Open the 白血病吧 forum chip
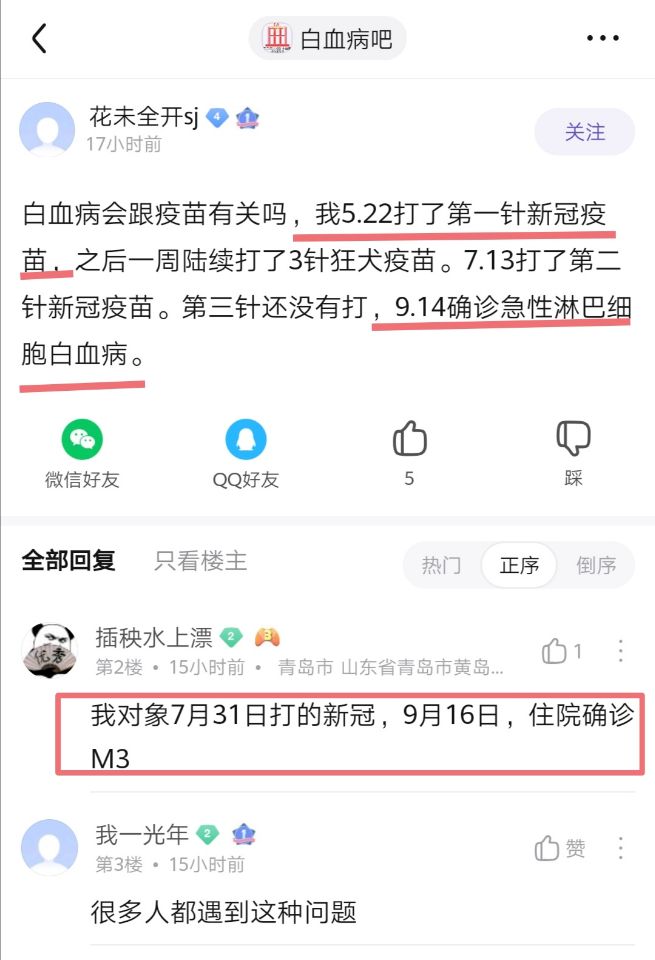The height and width of the screenshot is (960, 655). click(327, 39)
